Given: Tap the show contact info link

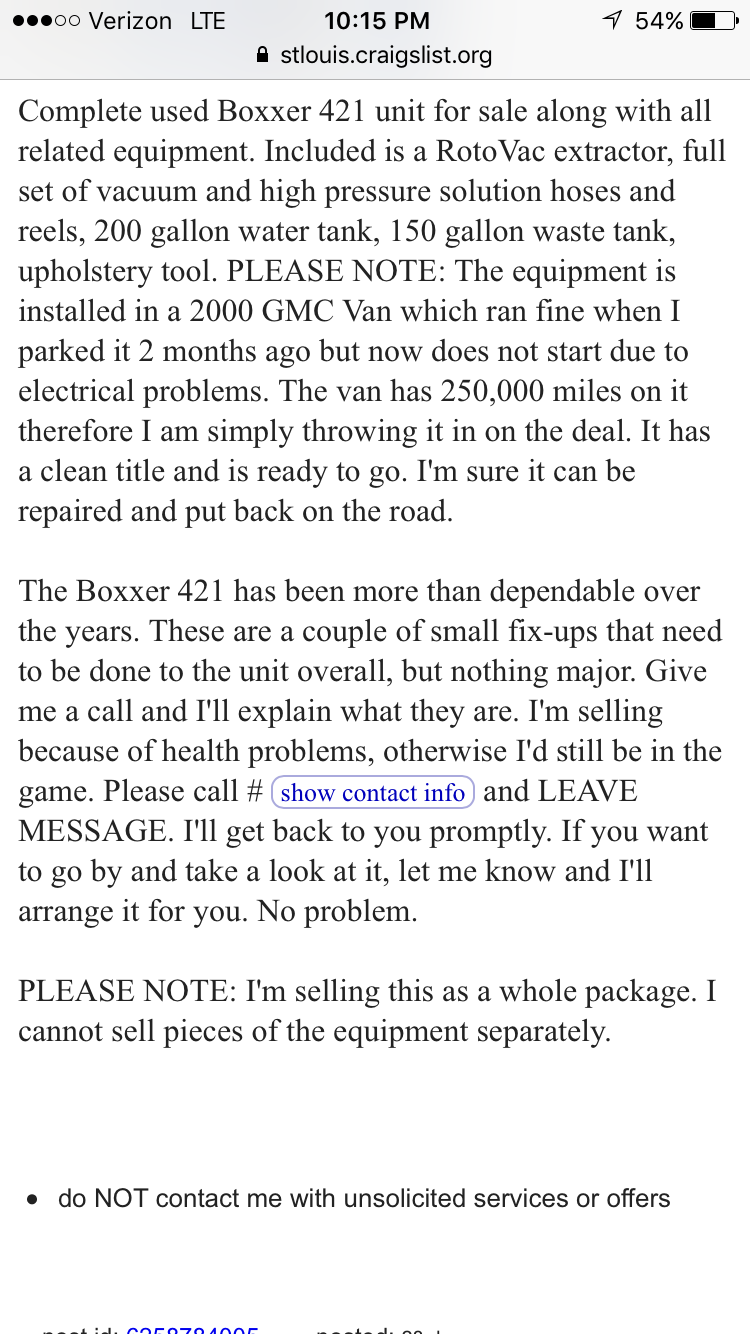Looking at the screenshot, I should click(x=373, y=793).
